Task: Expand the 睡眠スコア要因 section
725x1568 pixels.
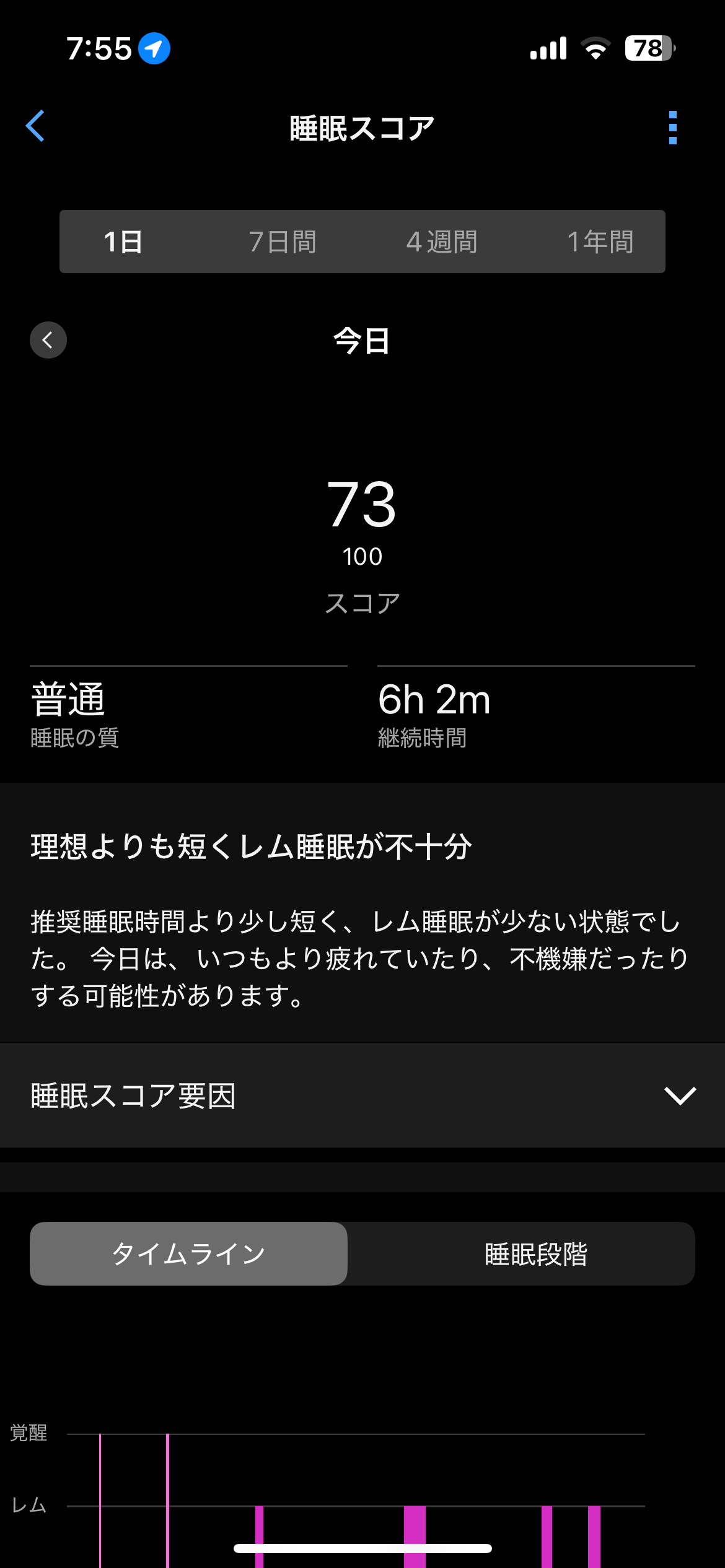Action: coord(679,1095)
